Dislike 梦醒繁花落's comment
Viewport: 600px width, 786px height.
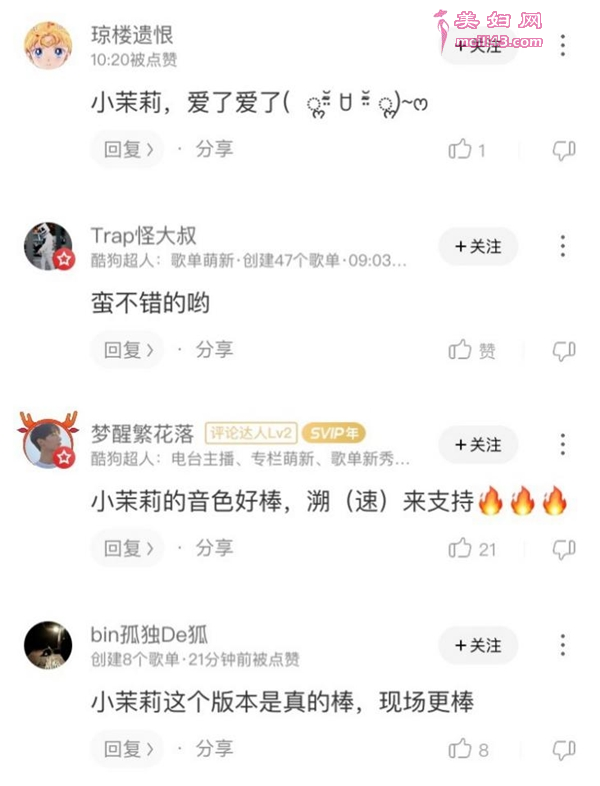[x=564, y=548]
